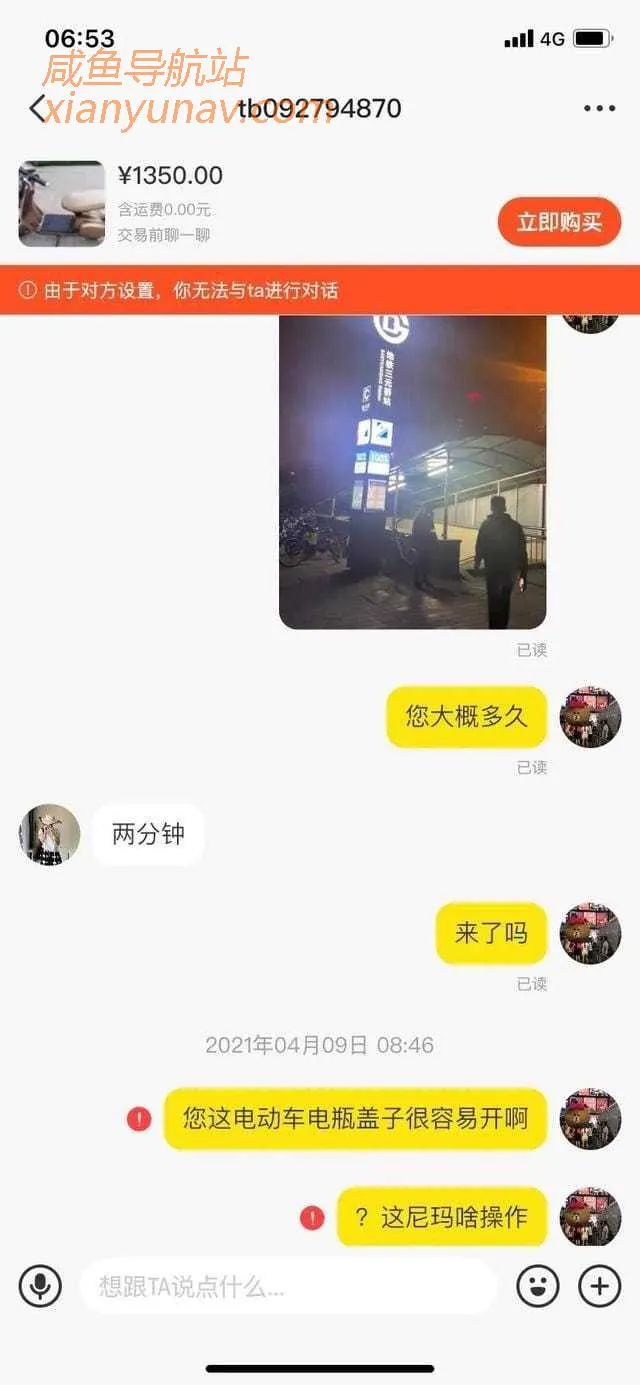The image size is (640, 1385).
Task: Retry sending the 这尼玛啥操作 message
Action: tap(312, 1218)
